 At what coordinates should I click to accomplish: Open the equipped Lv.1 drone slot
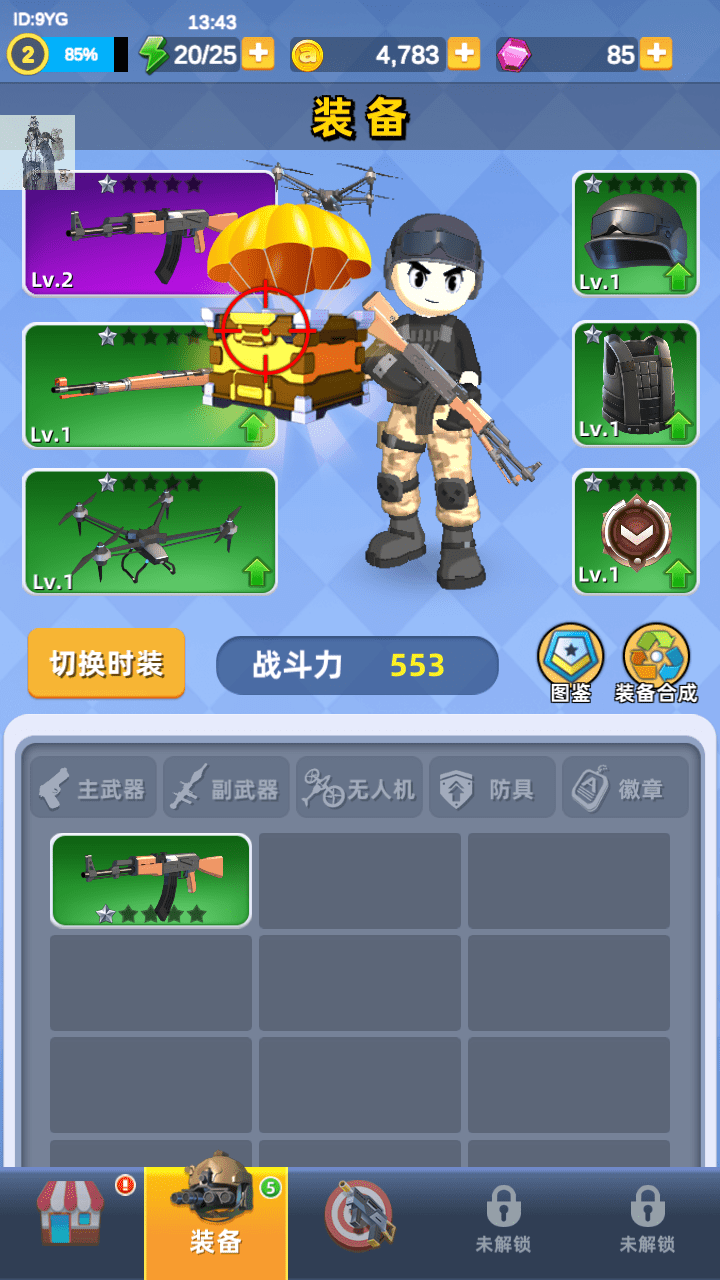[x=150, y=531]
